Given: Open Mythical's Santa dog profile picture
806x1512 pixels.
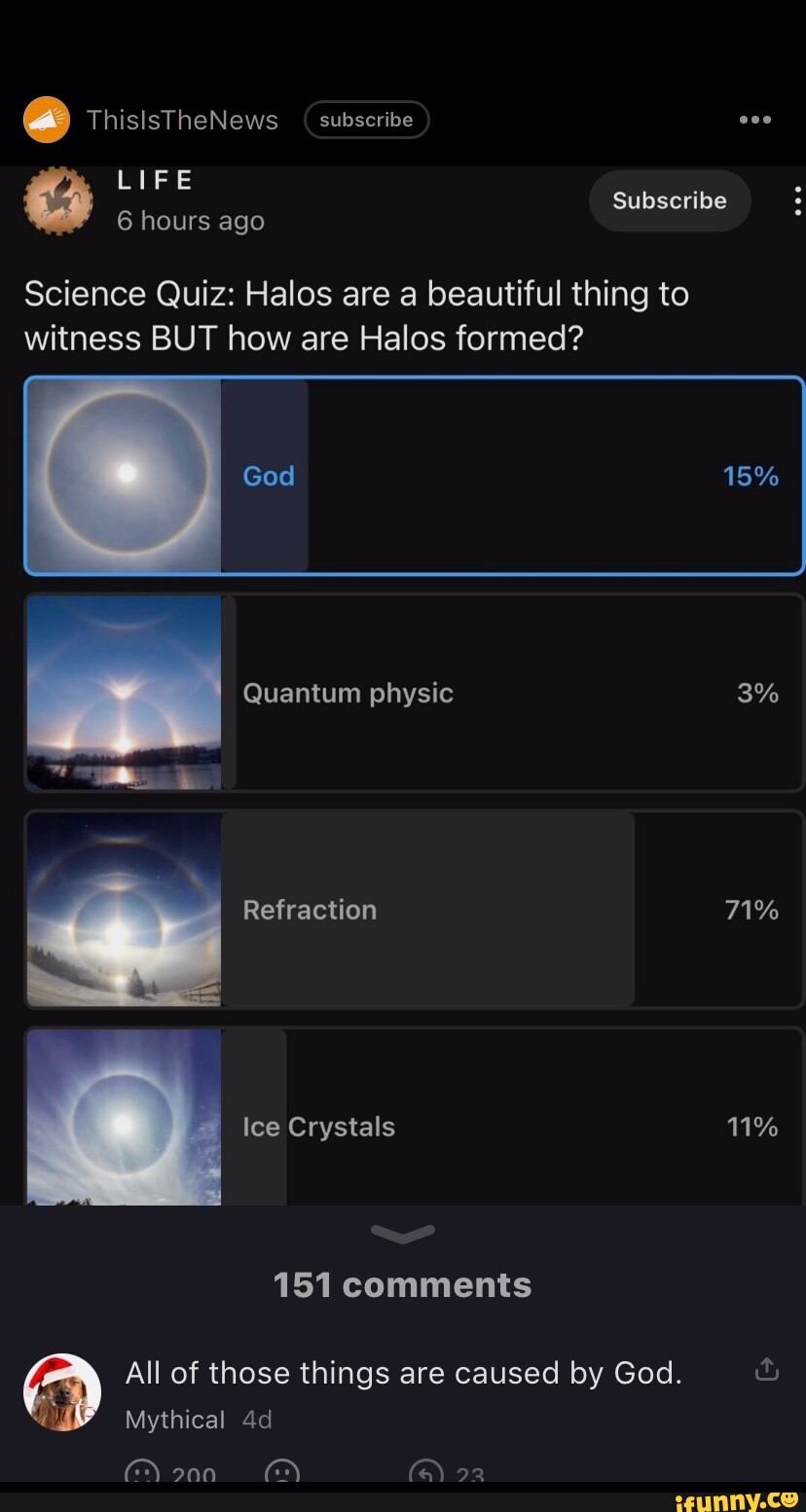Looking at the screenshot, I should (62, 1391).
